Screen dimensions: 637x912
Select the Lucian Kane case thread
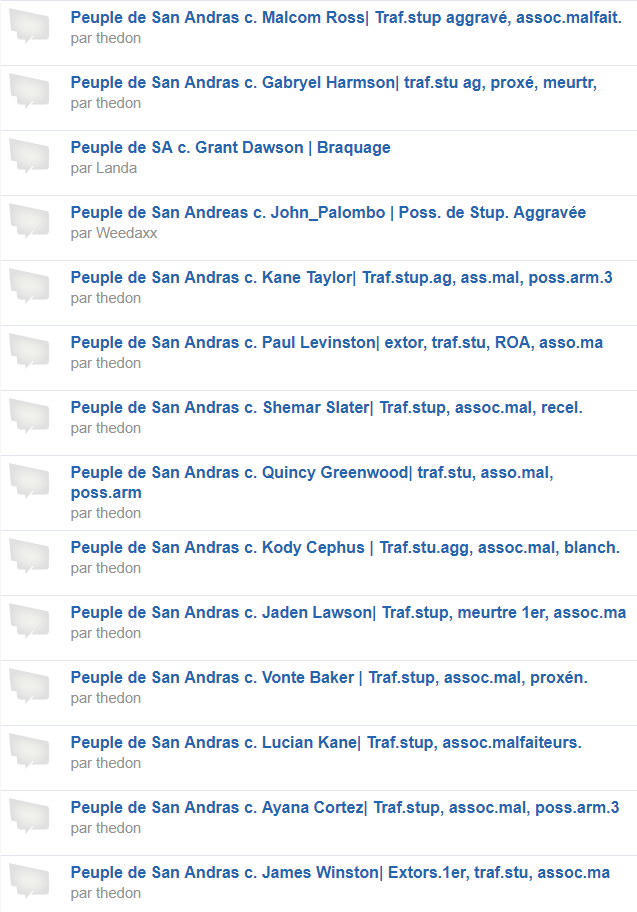pyautogui.click(x=326, y=743)
